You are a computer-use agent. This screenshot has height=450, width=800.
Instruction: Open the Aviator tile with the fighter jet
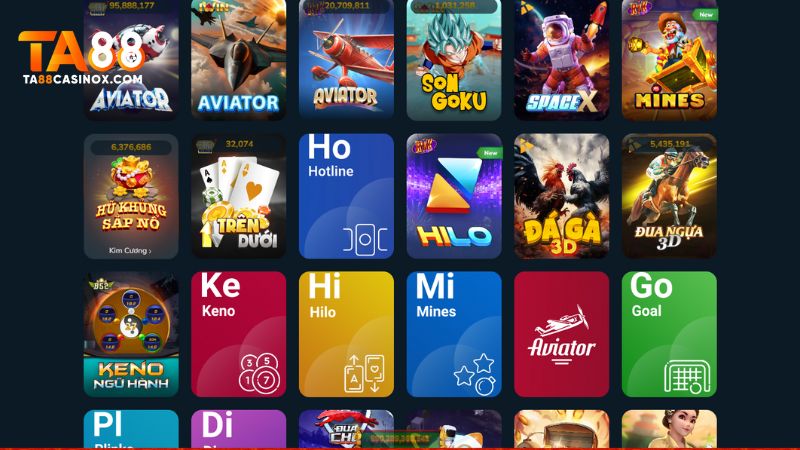(238, 60)
